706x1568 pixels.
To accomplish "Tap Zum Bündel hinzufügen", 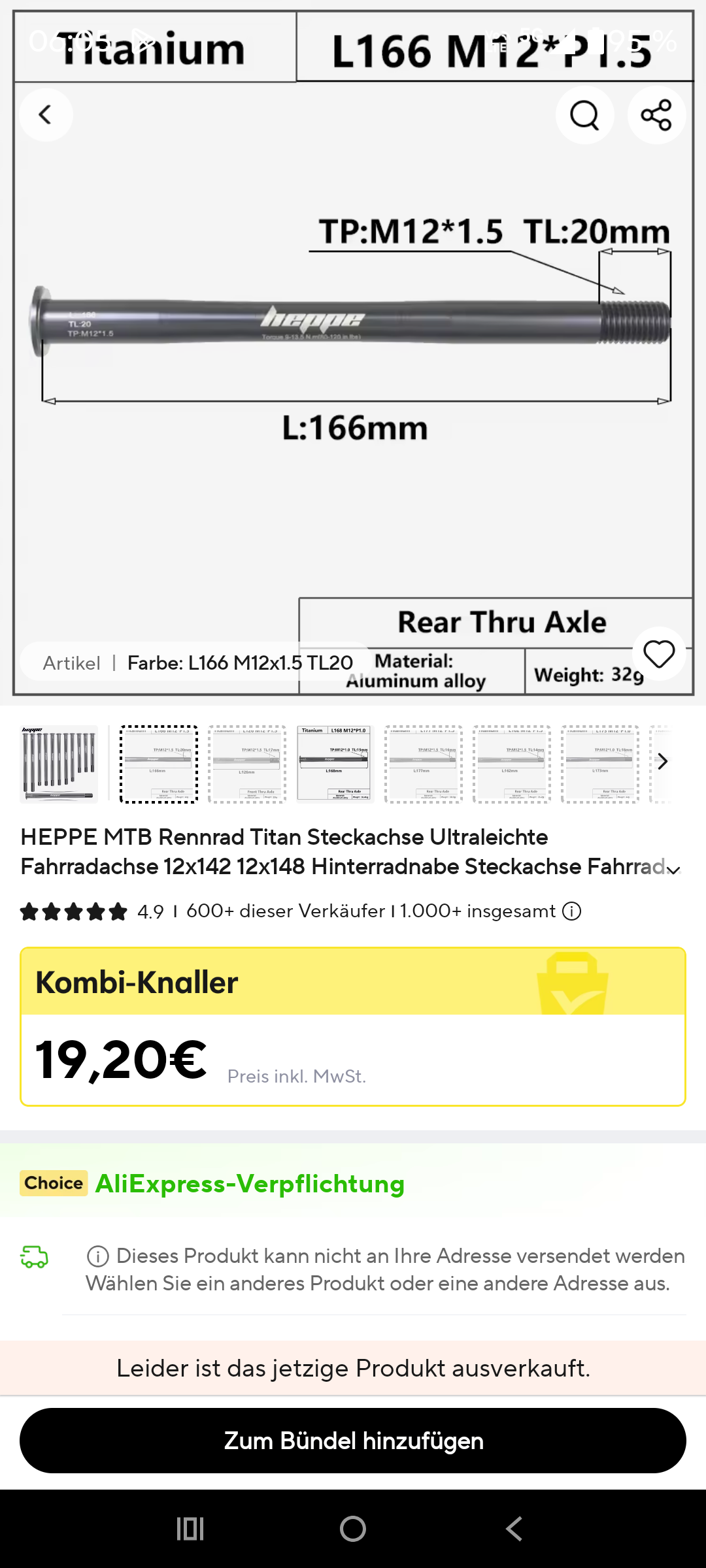I will (353, 1440).
